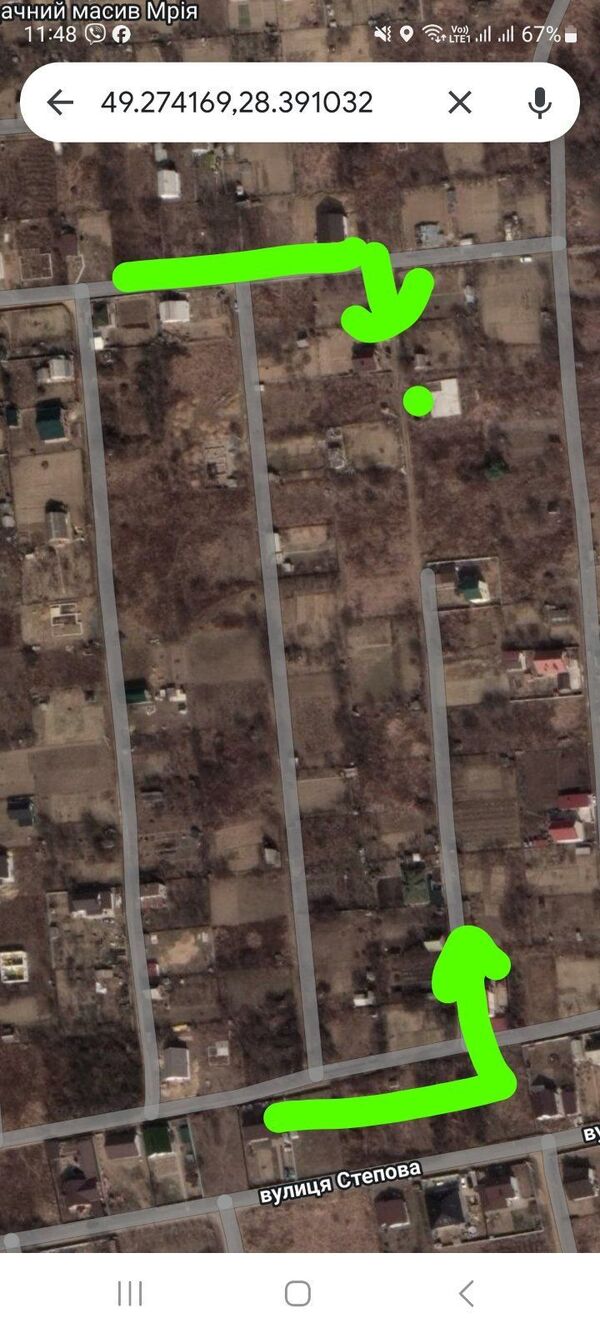Go back from the coordinates search
Viewport: 600px width, 1333px height.
60,102
